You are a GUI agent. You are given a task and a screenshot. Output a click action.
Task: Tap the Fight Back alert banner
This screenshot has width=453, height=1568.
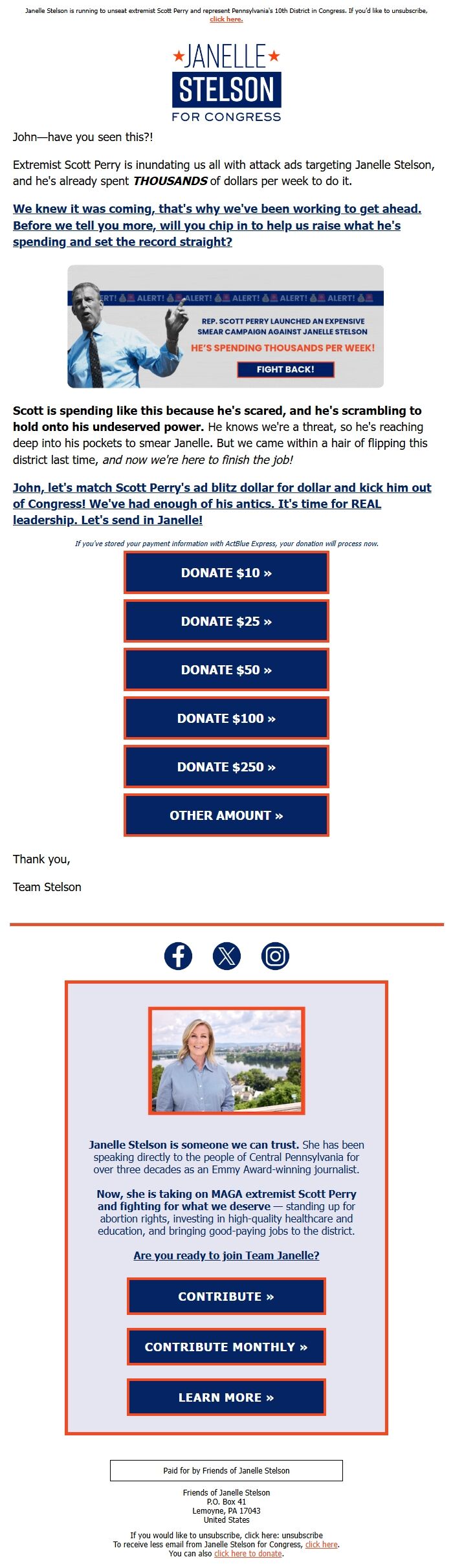(225, 326)
